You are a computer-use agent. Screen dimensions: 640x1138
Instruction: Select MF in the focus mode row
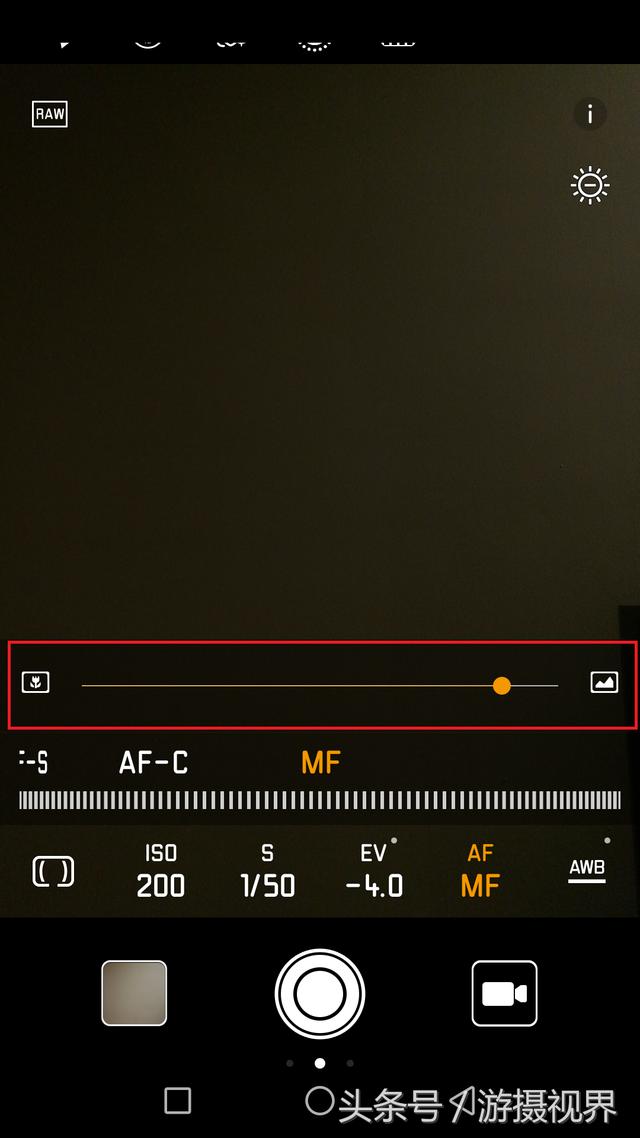pyautogui.click(x=321, y=763)
